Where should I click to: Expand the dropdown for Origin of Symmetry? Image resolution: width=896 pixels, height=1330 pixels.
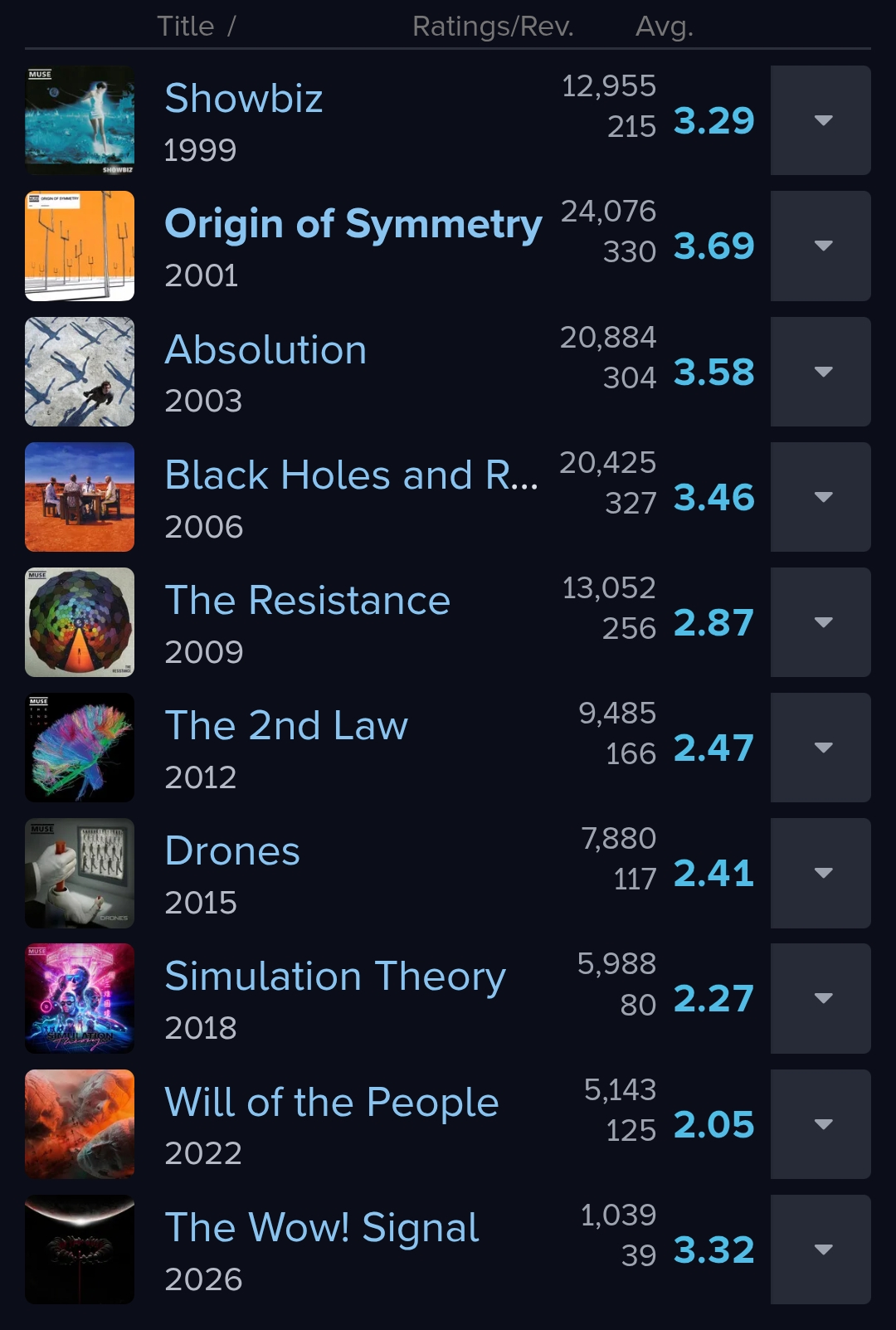pyautogui.click(x=821, y=246)
